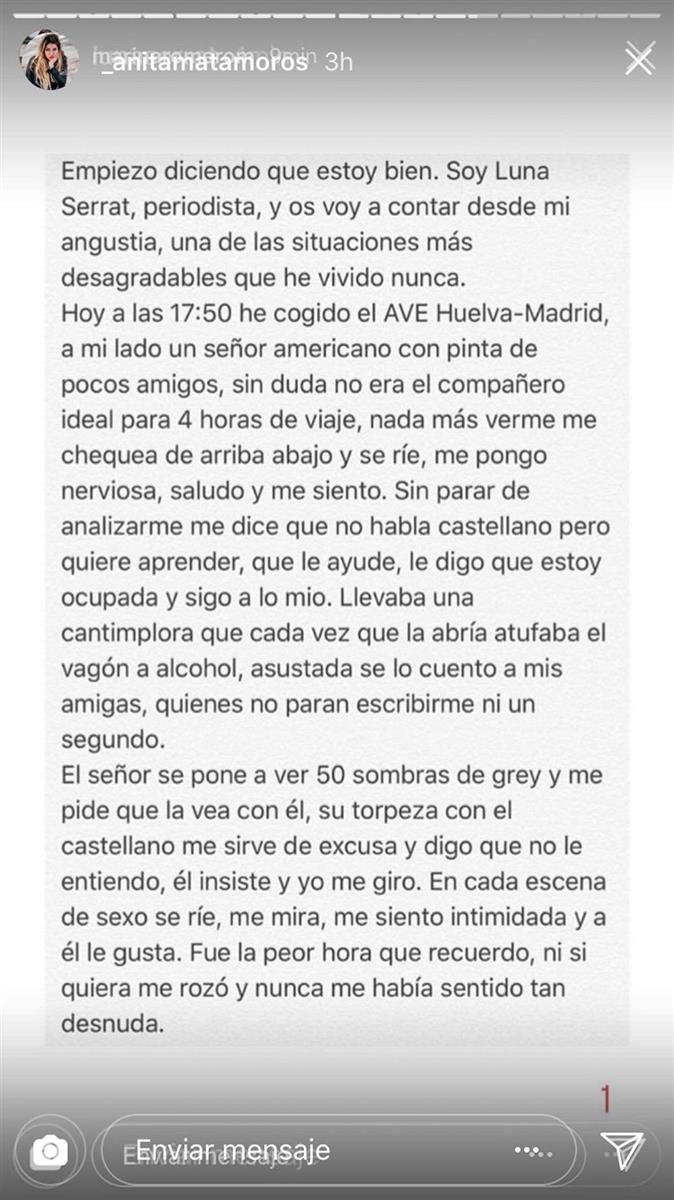Close the story with the X

tap(638, 61)
